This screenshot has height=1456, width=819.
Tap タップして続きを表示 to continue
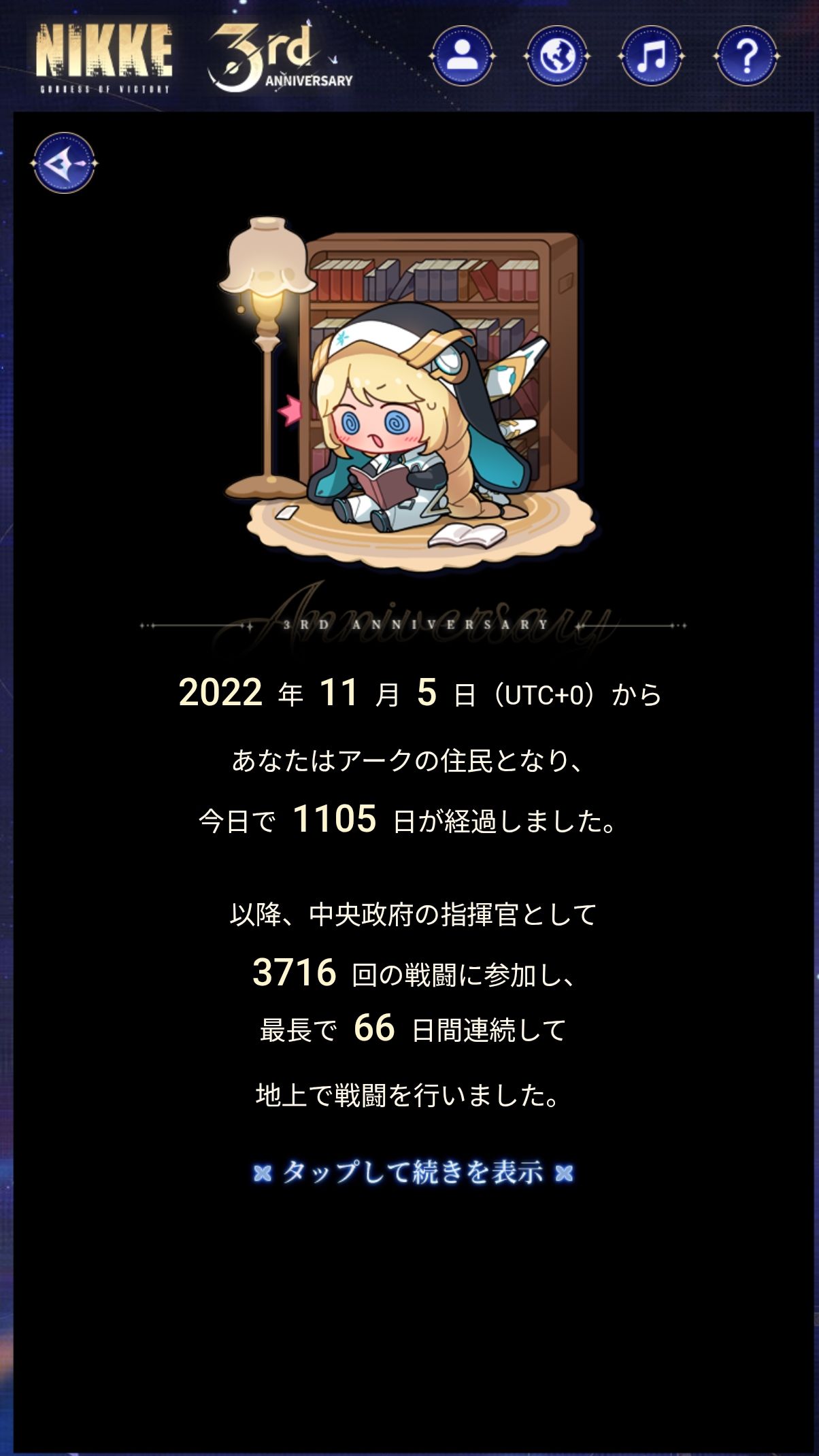(413, 1172)
